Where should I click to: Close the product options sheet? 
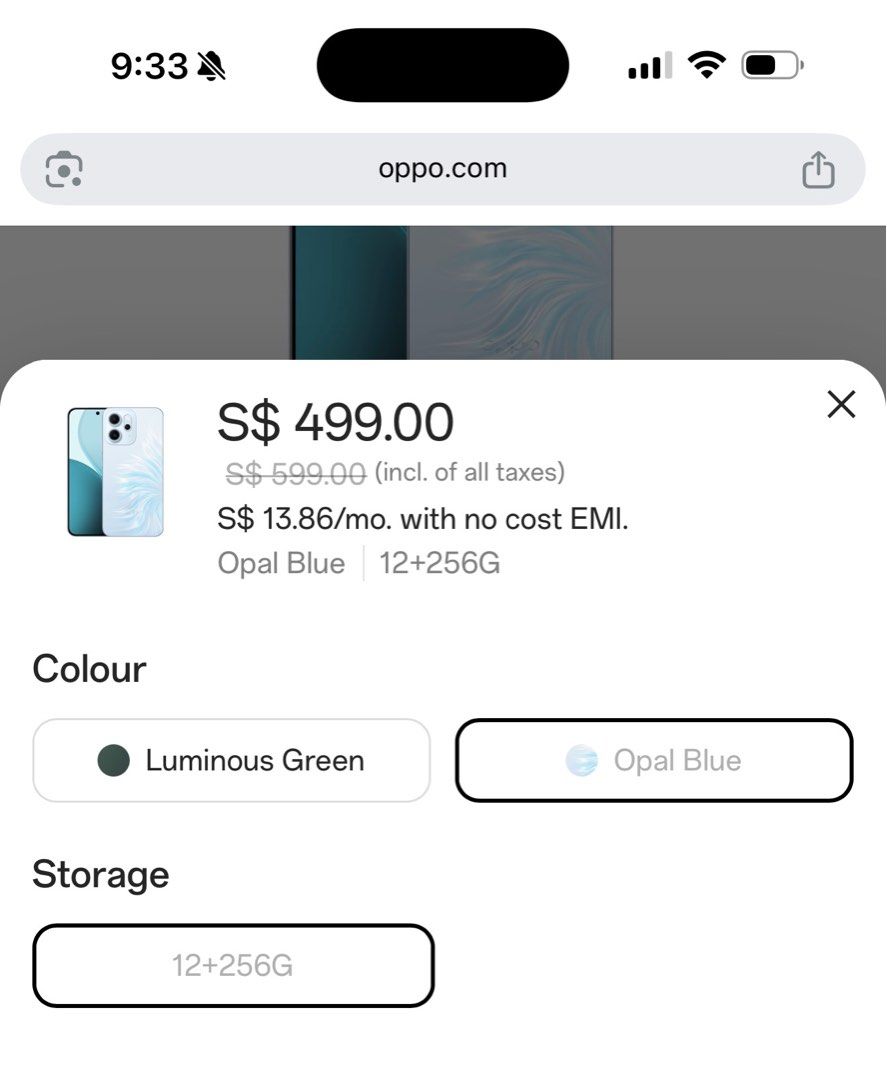click(841, 405)
